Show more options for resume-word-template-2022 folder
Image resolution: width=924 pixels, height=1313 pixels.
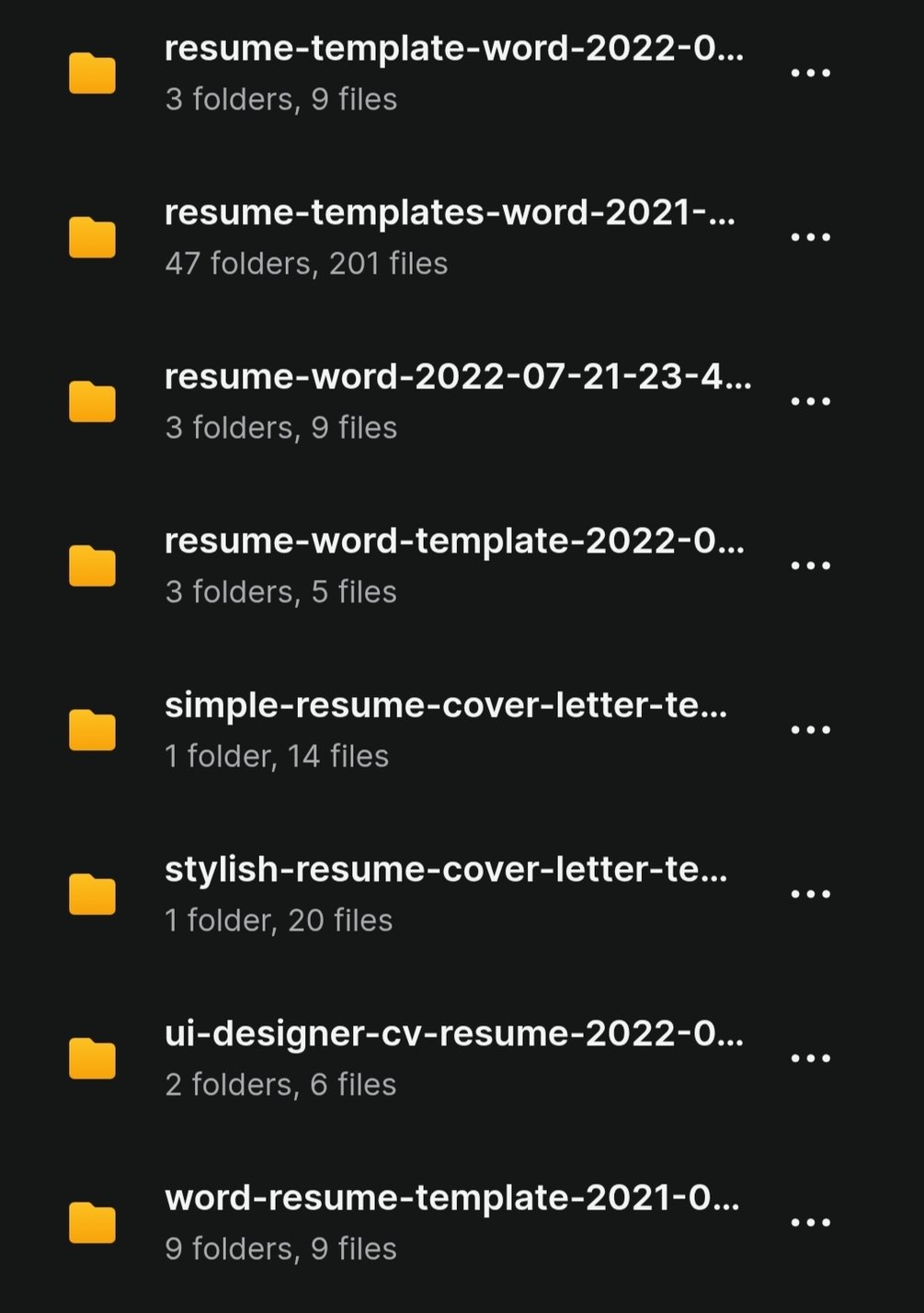click(810, 565)
